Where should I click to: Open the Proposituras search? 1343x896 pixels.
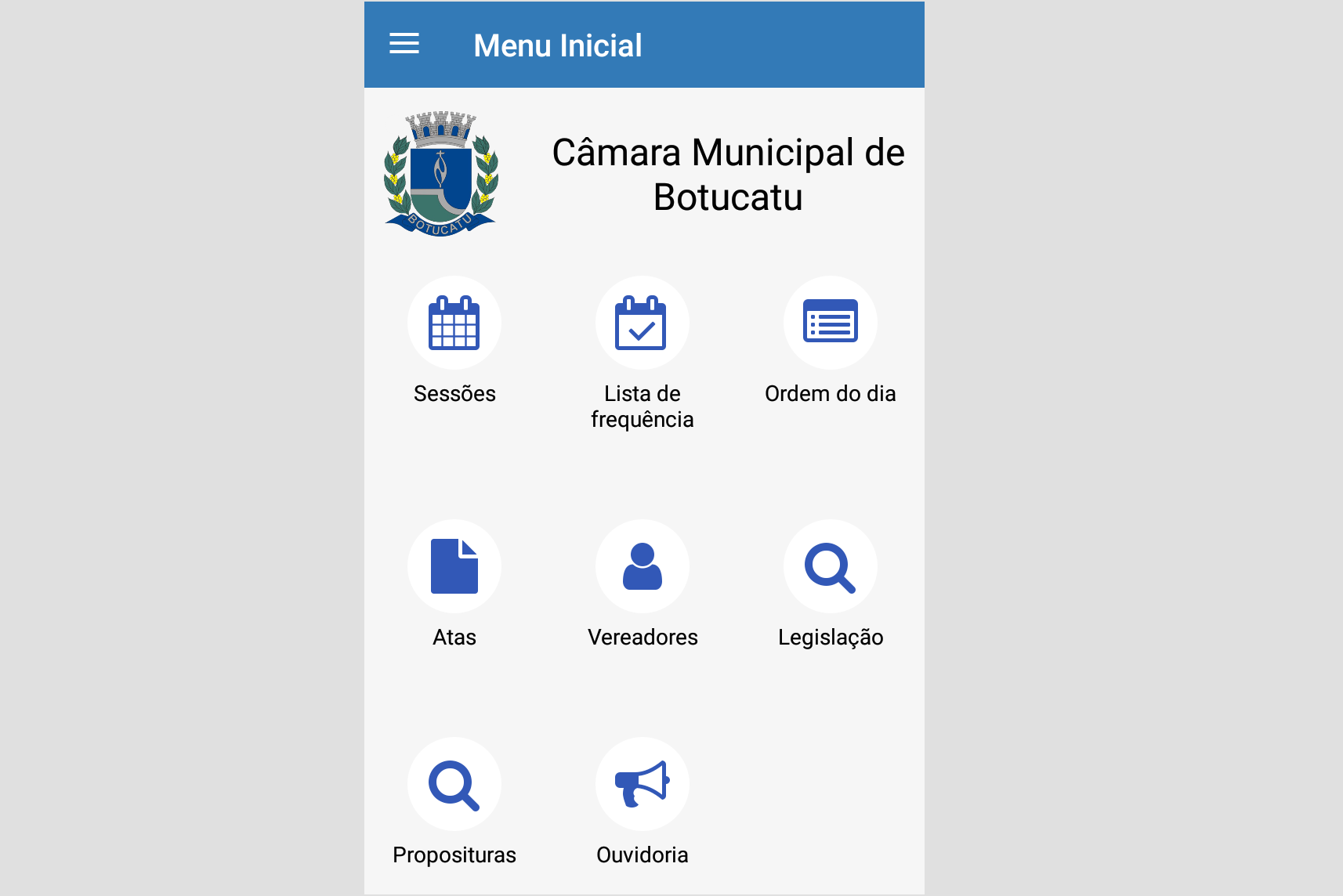[454, 784]
